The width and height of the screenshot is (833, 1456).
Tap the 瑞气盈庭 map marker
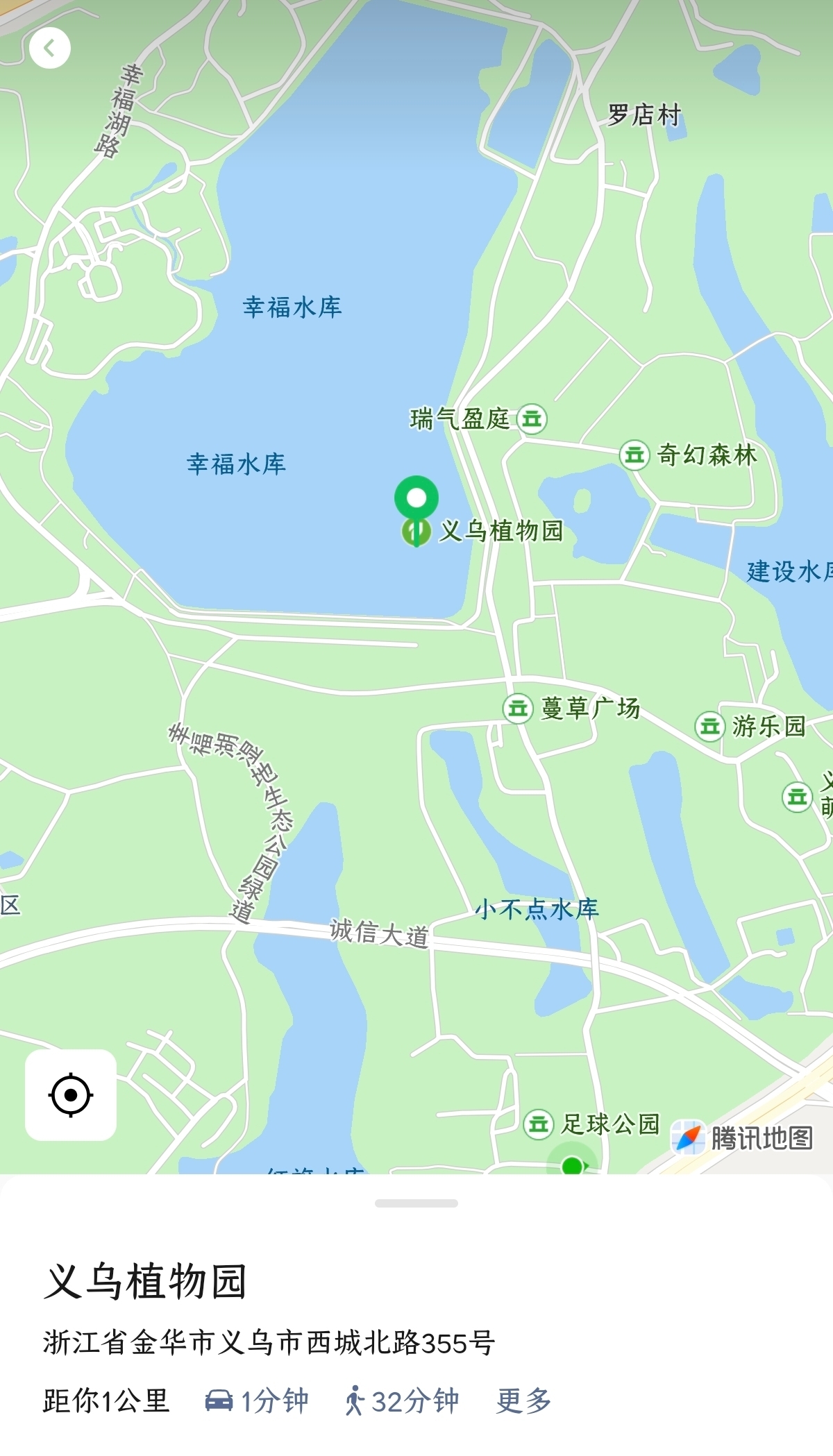pos(532,419)
